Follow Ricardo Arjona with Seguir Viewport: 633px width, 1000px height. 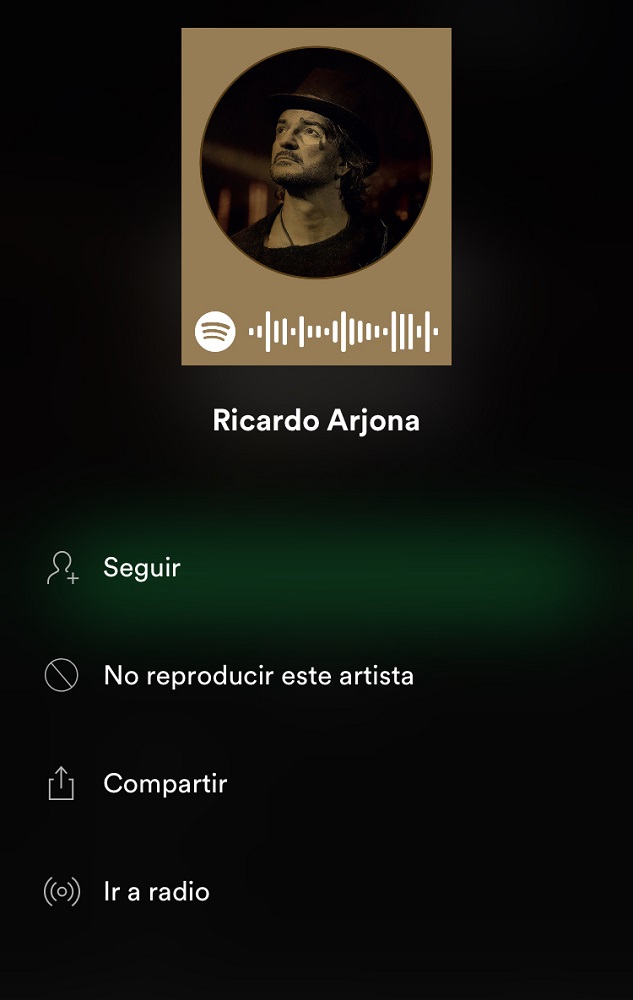(141, 568)
